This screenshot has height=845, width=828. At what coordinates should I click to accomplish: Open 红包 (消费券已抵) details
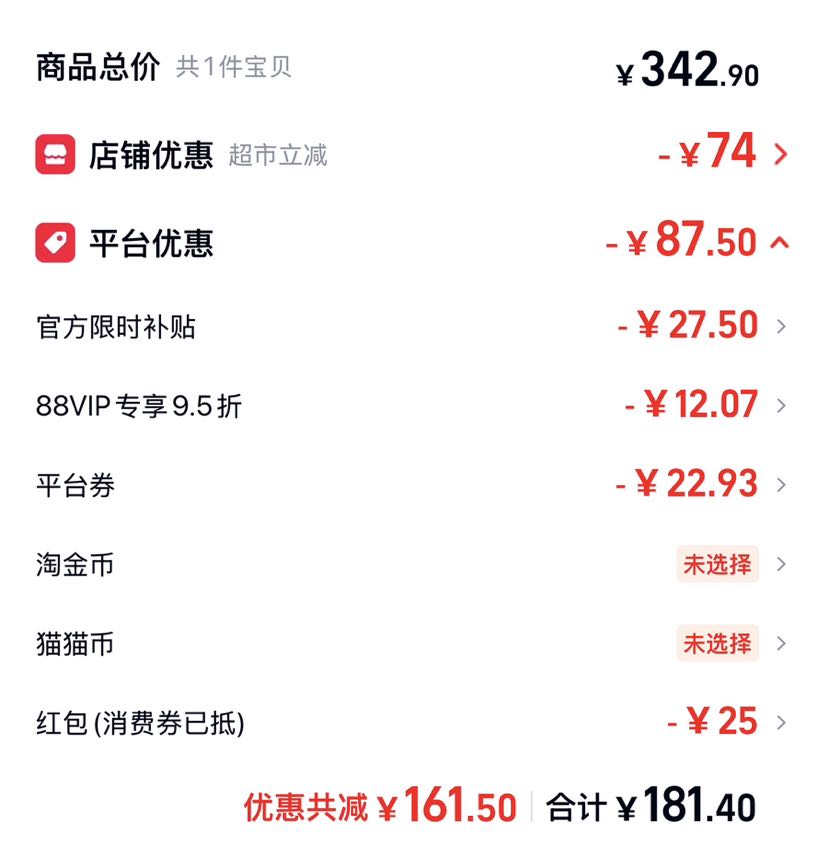tap(412, 722)
